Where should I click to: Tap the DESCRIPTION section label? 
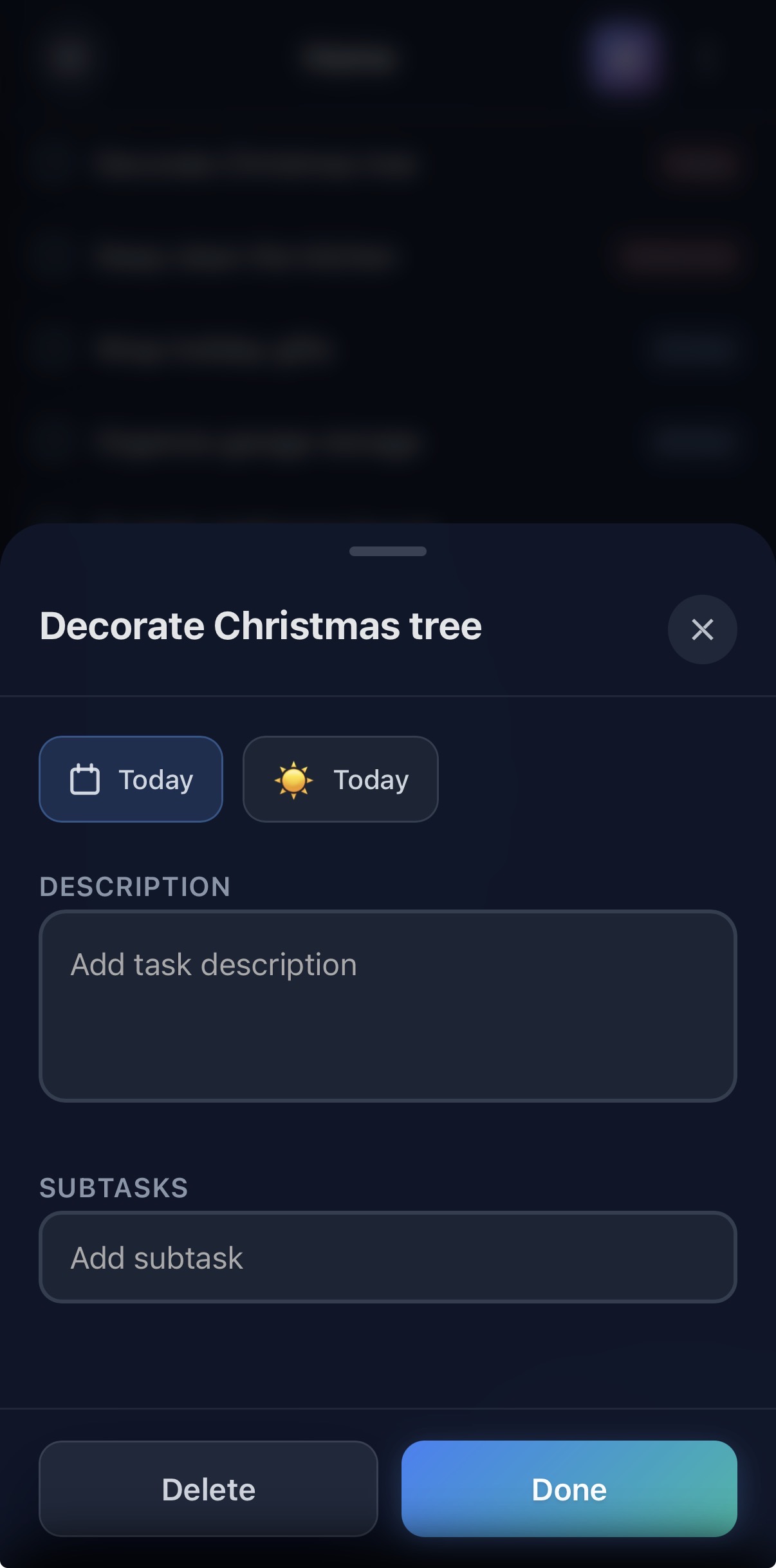point(136,886)
